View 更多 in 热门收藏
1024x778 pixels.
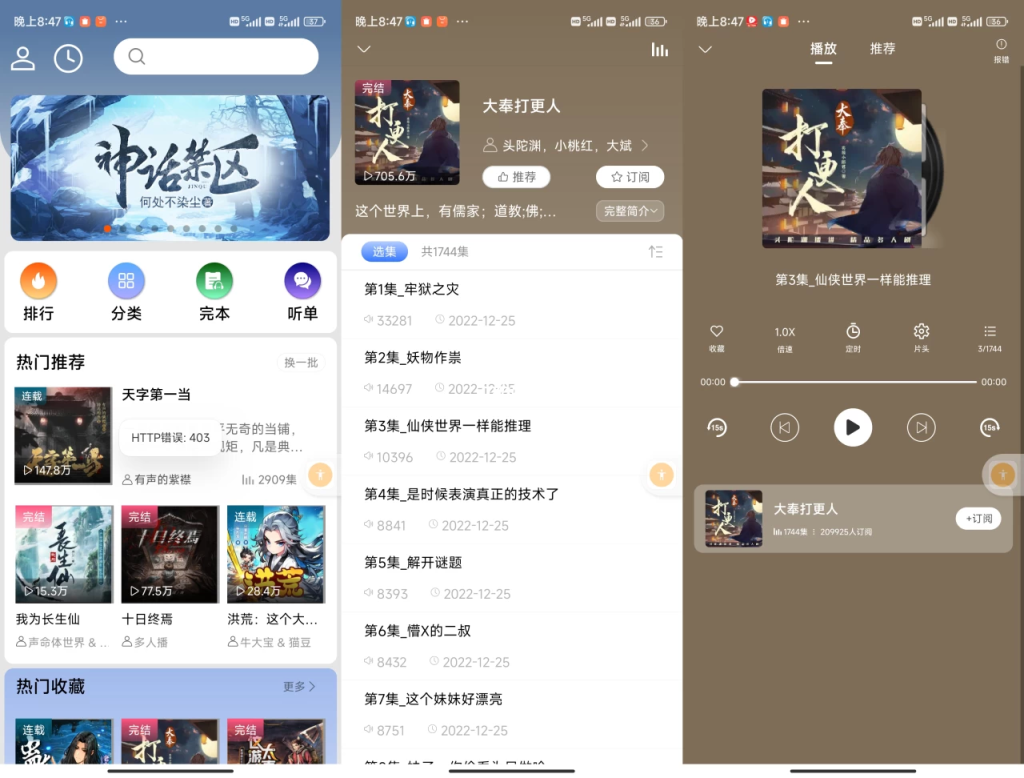pyautogui.click(x=299, y=687)
